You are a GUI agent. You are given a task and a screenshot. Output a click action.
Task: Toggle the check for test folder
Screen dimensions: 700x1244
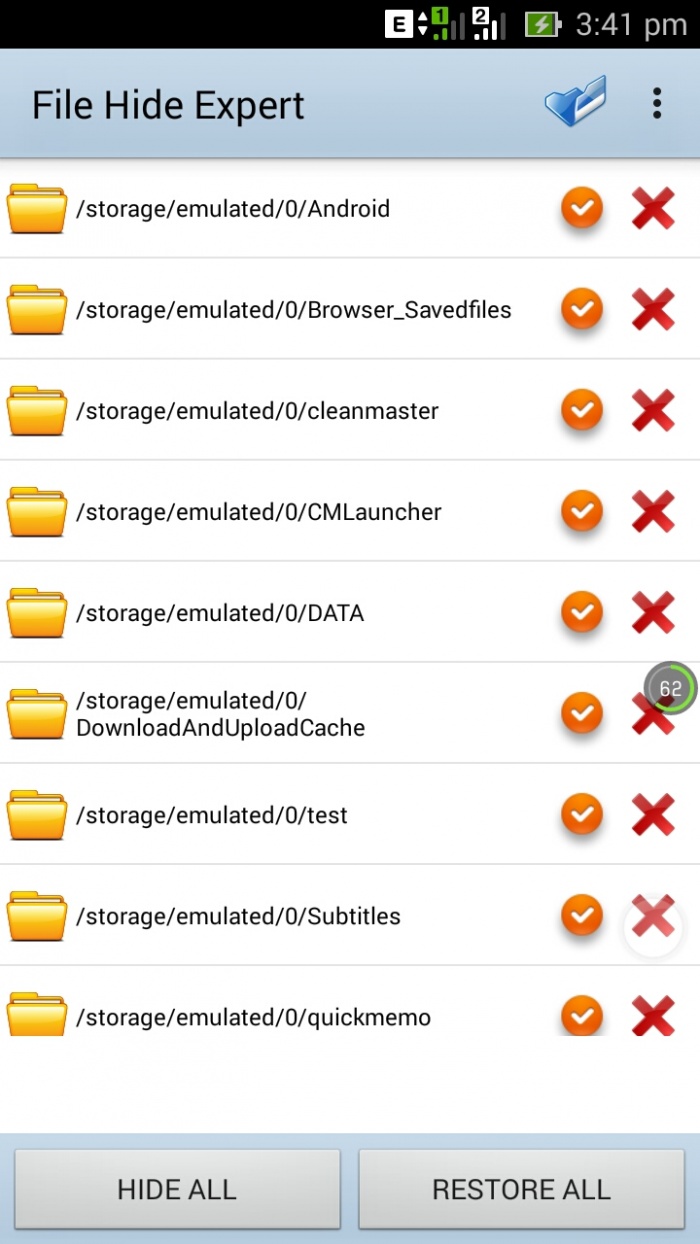(x=582, y=815)
